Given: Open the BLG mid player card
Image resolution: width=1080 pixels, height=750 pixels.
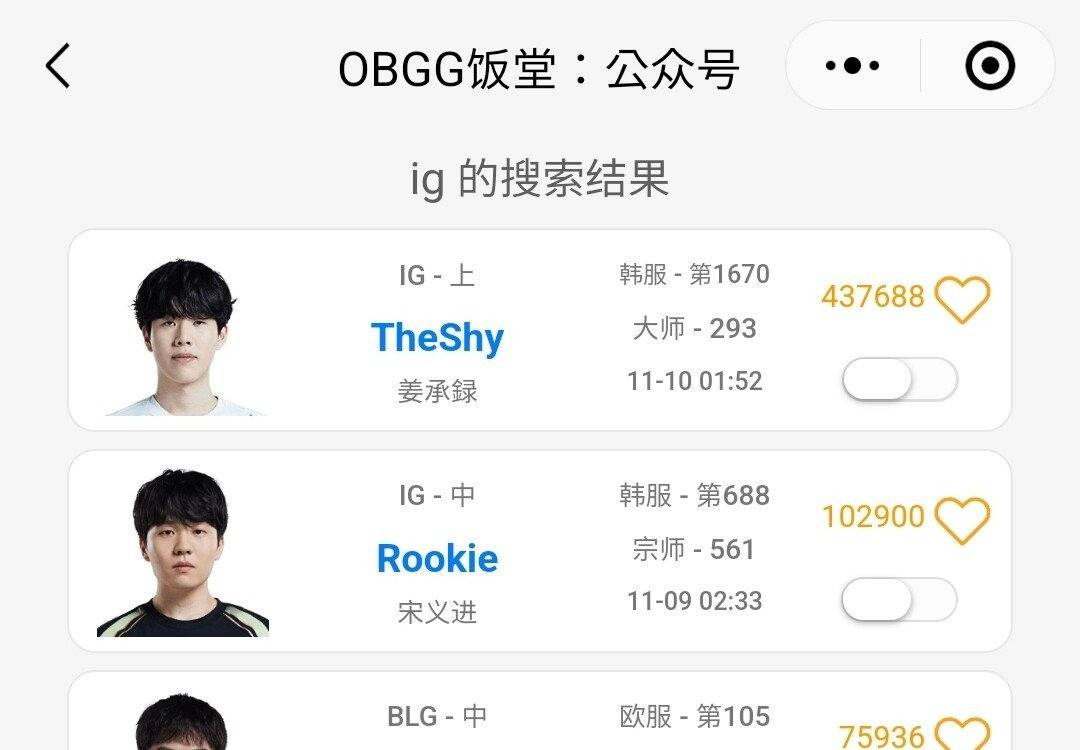Looking at the screenshot, I should 438,718.
